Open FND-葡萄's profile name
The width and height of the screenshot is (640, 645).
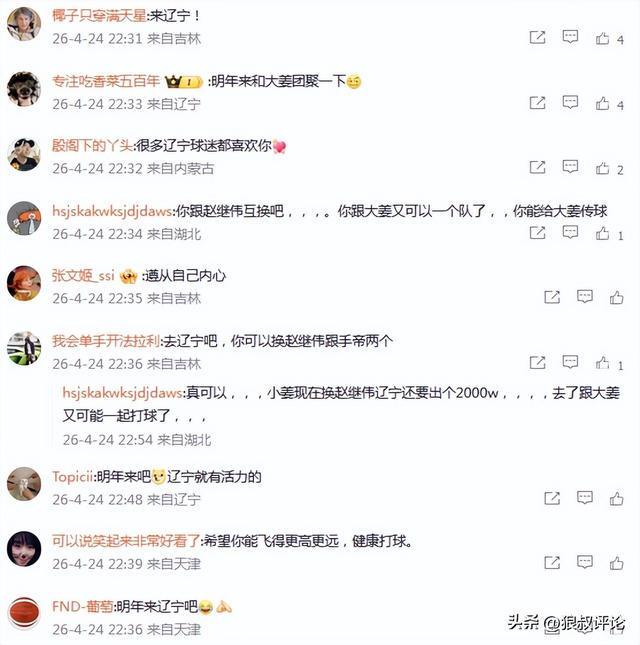[82, 607]
